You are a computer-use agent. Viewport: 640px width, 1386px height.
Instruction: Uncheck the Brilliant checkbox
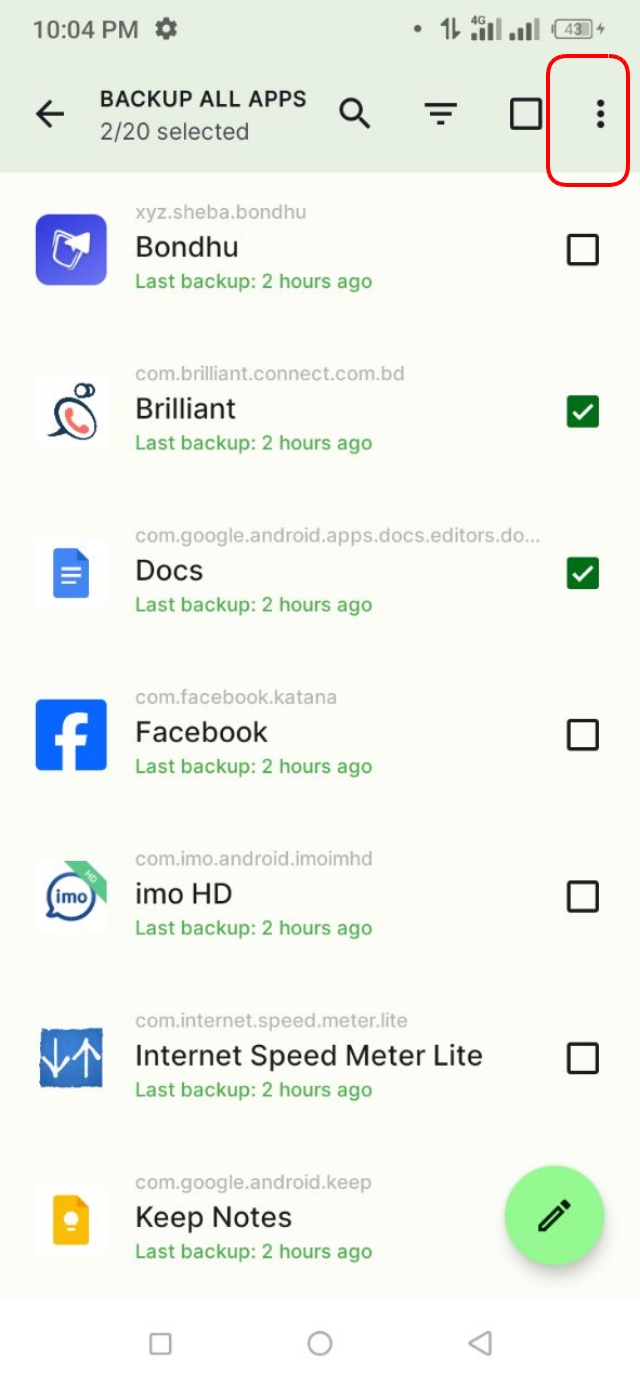[583, 411]
